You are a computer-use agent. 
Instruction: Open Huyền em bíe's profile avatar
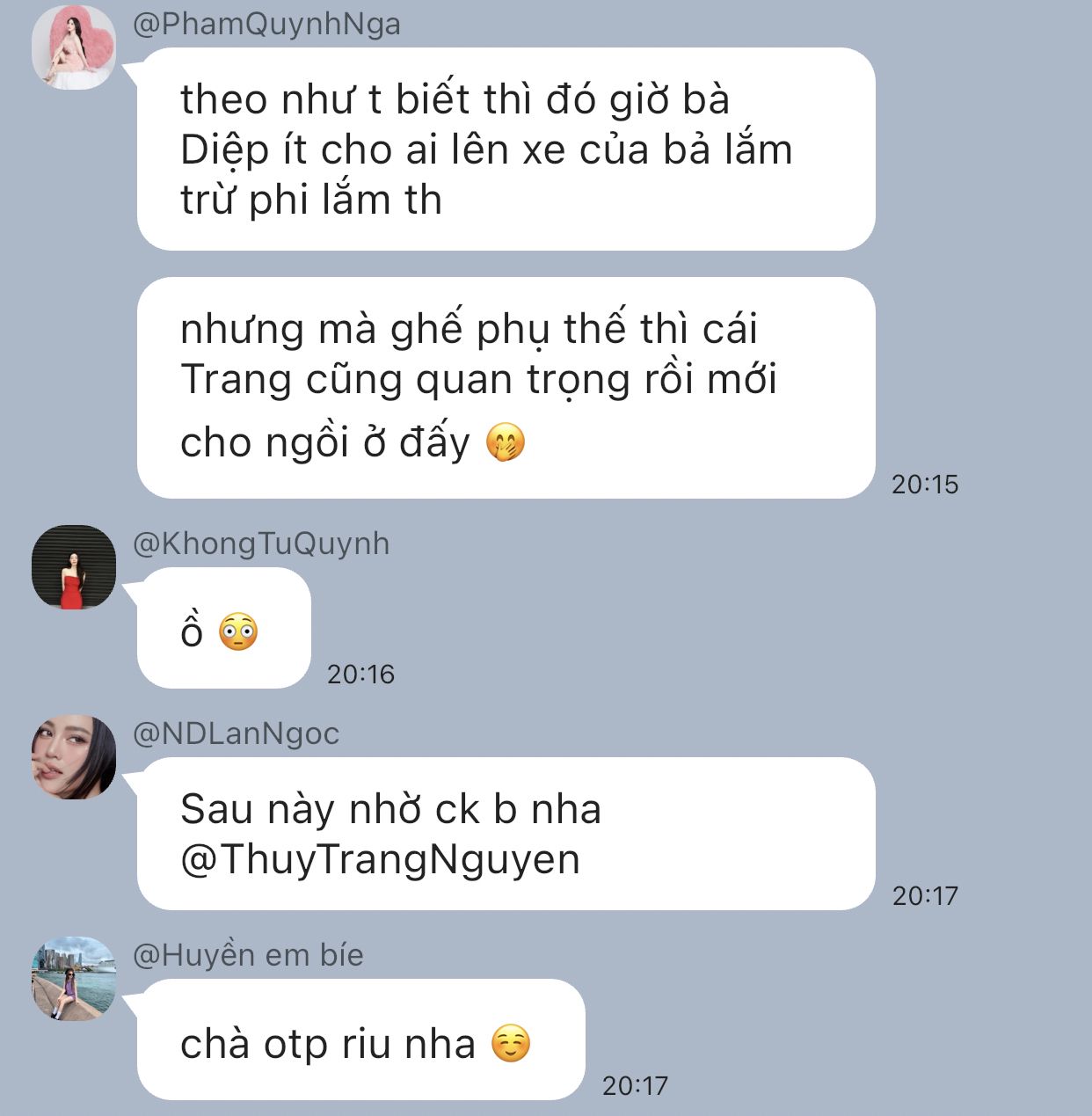point(74,978)
